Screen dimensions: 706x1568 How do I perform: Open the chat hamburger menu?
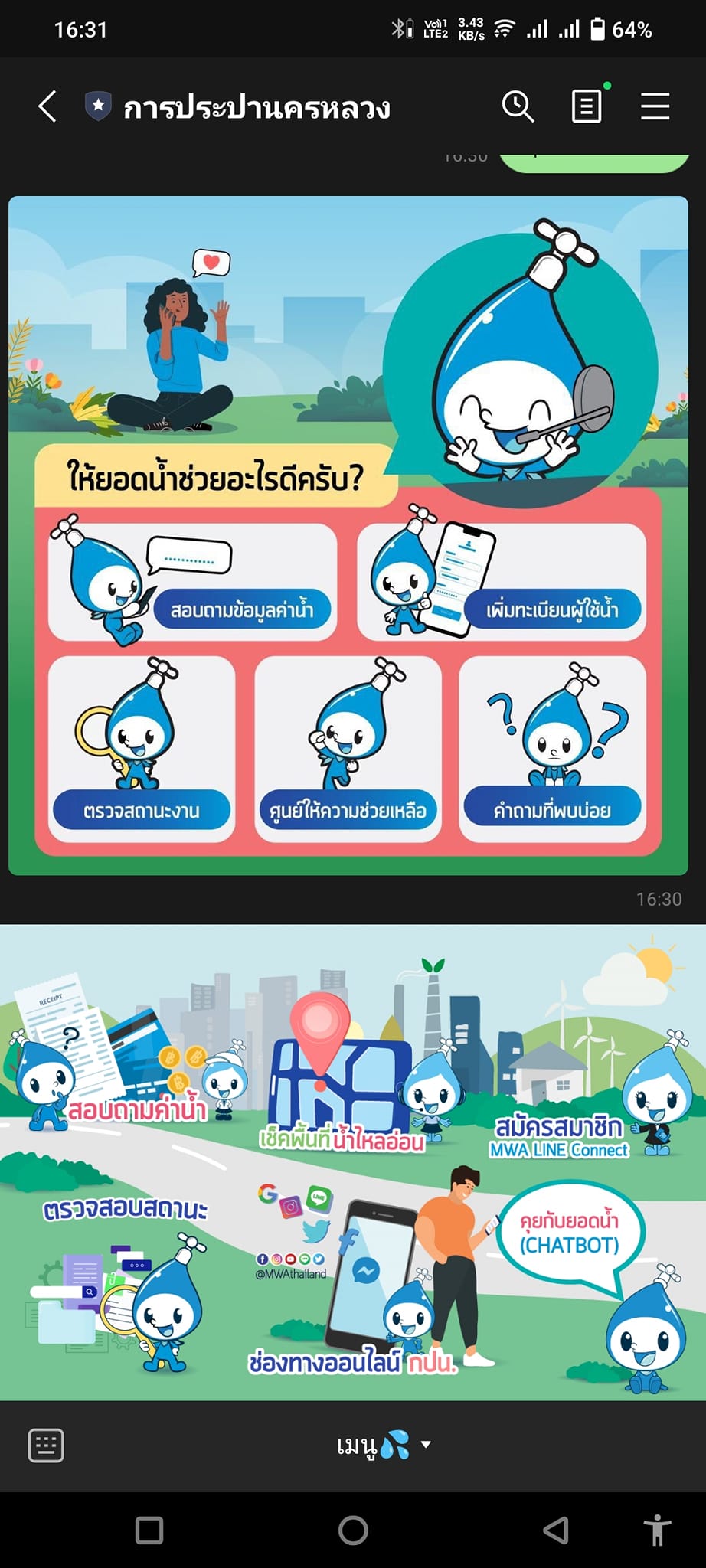(x=655, y=106)
